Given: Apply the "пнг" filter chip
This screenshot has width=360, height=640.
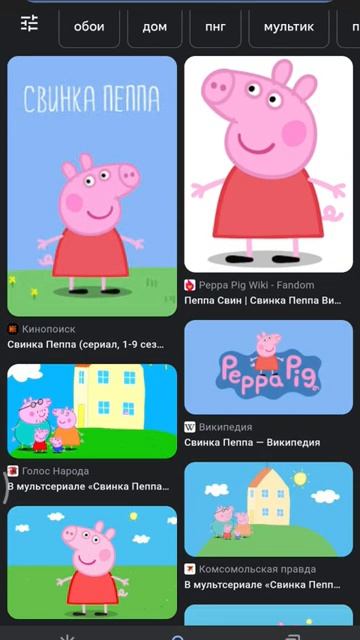Looking at the screenshot, I should click(x=216, y=27).
